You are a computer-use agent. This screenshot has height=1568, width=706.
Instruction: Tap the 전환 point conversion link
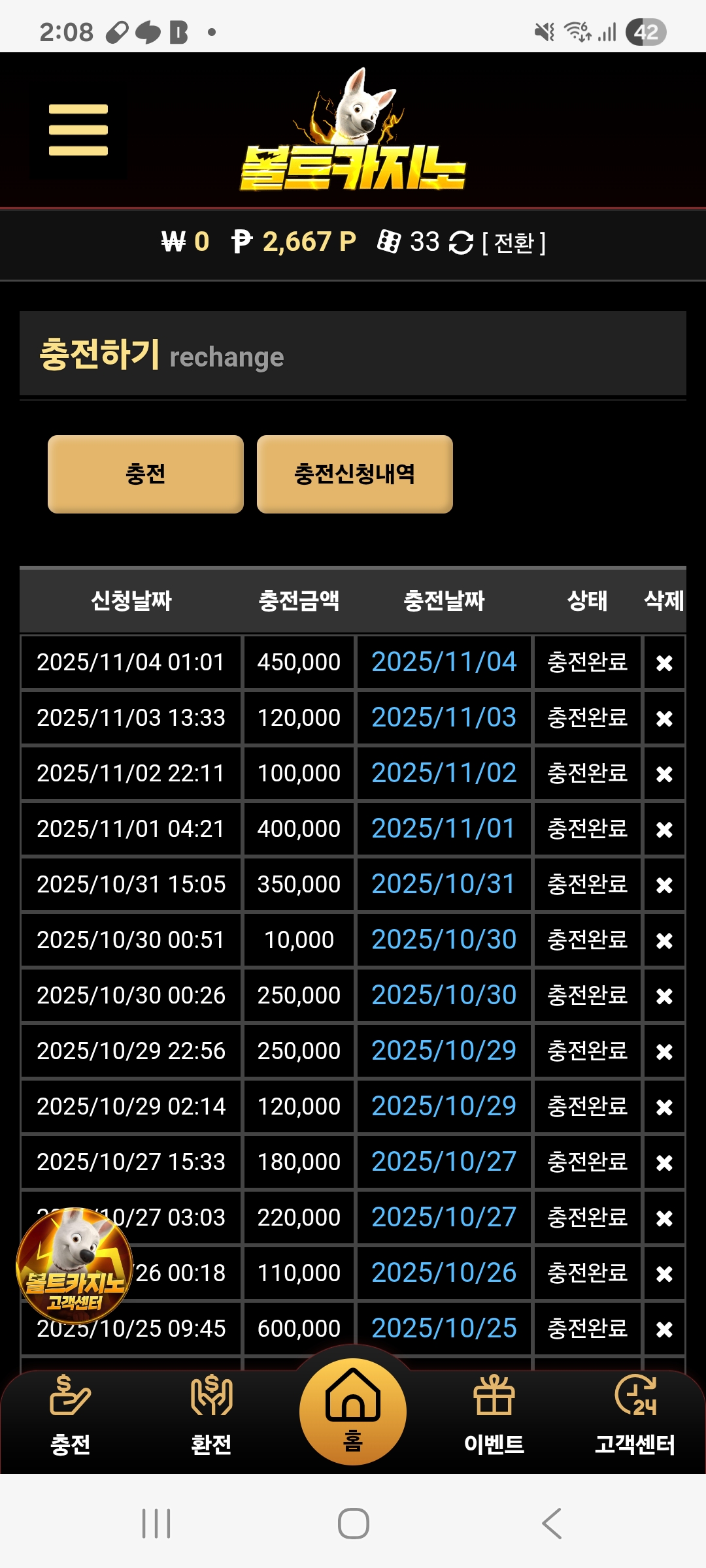(x=513, y=243)
